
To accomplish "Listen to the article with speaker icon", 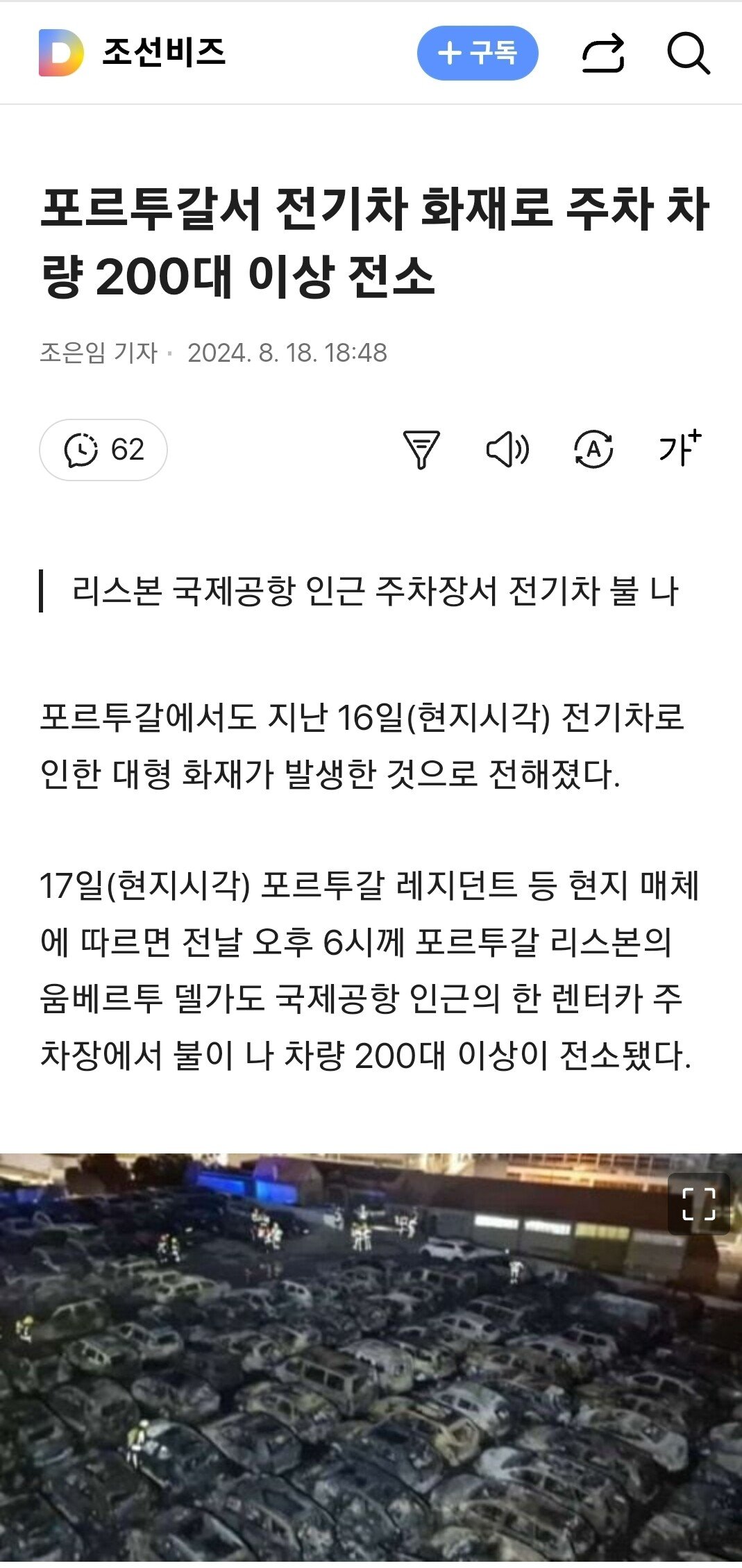I will [507, 449].
